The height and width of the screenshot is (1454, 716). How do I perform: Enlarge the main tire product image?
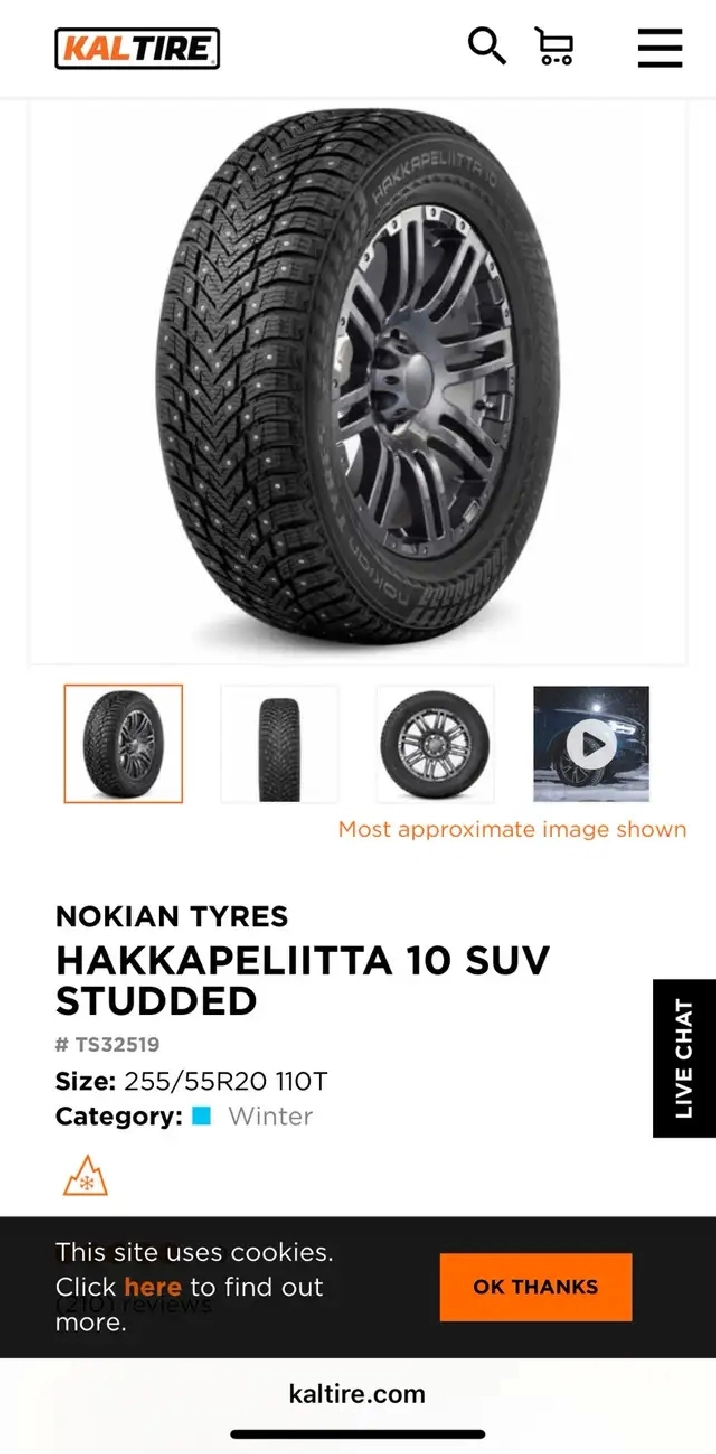click(358, 380)
